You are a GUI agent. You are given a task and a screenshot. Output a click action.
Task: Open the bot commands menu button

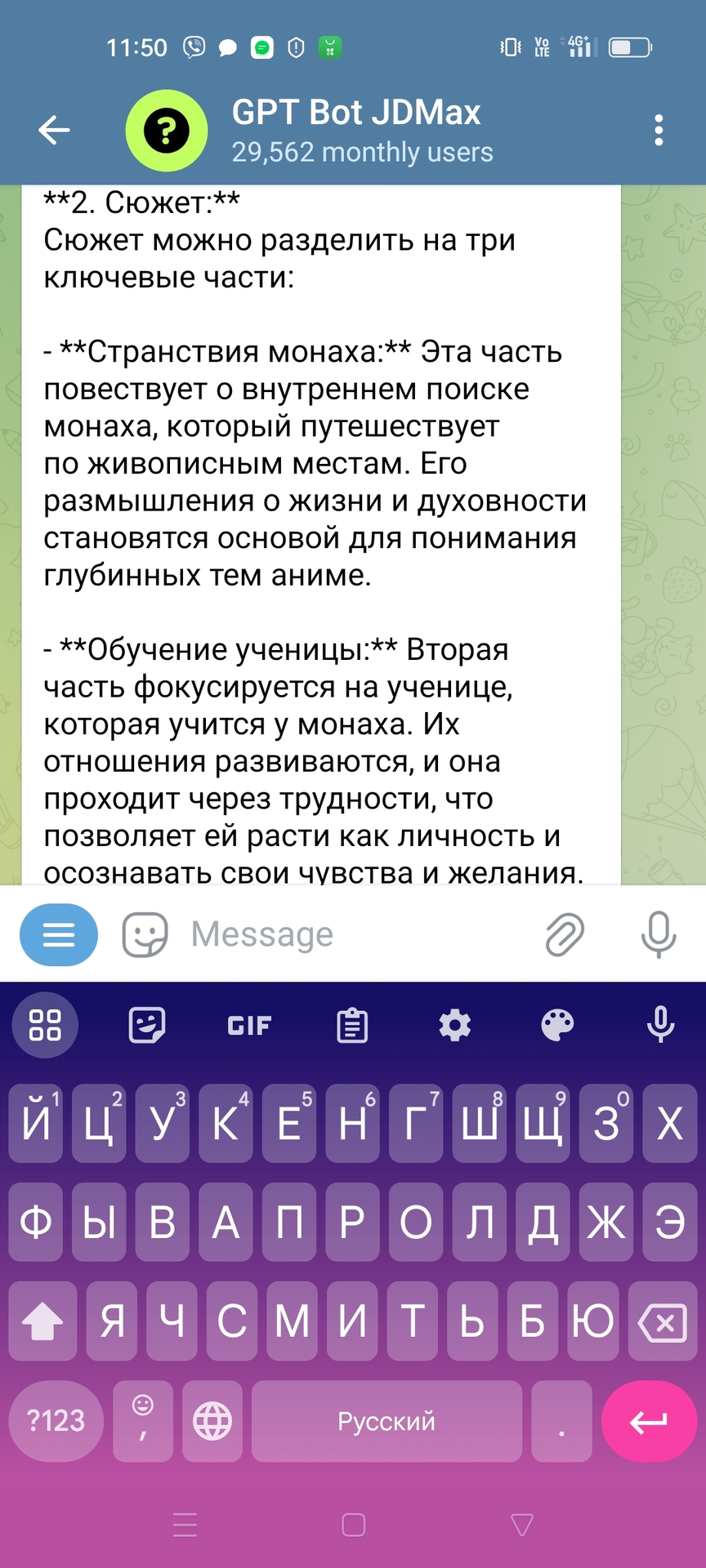[59, 934]
